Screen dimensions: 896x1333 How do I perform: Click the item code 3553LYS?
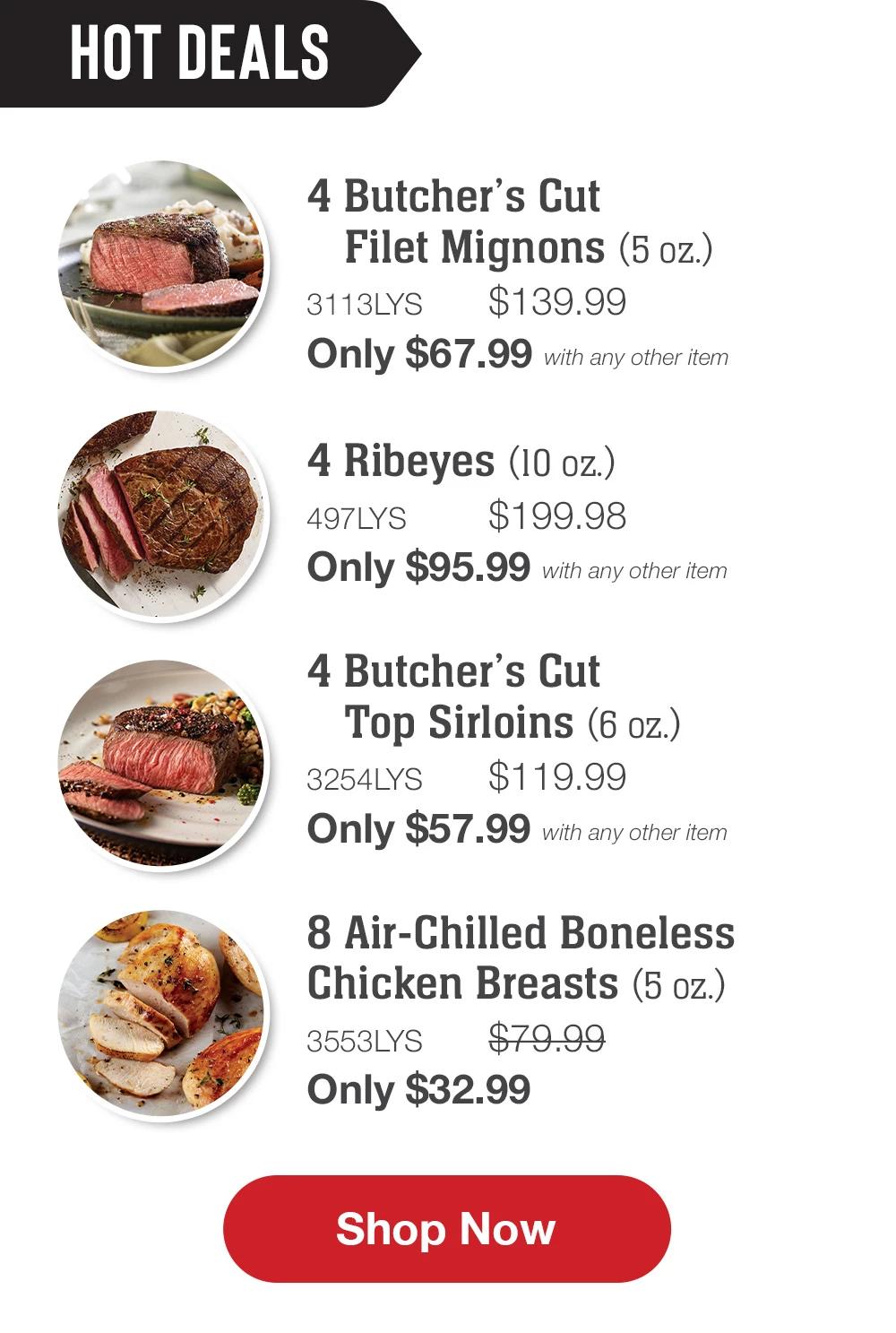coord(362,1037)
